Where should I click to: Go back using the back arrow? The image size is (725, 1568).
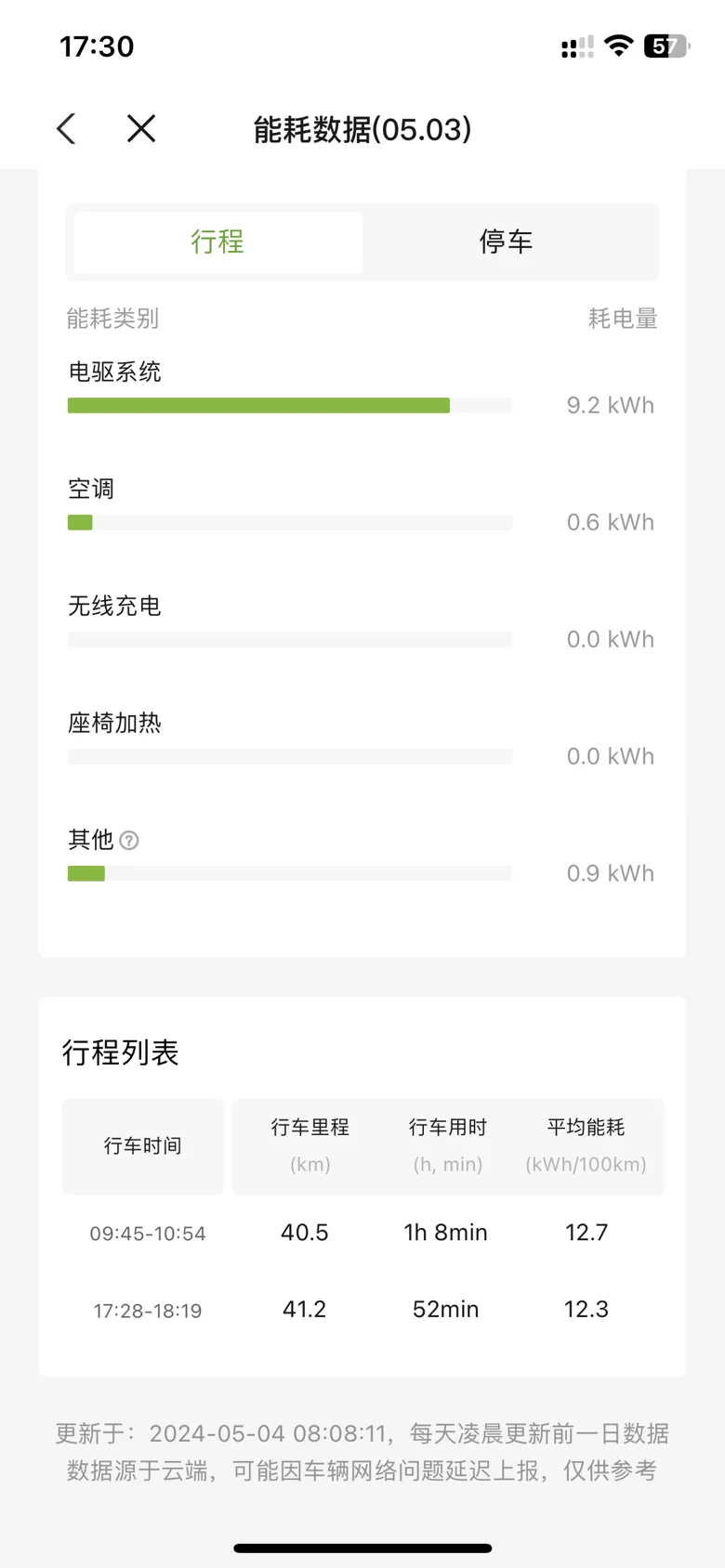(66, 129)
